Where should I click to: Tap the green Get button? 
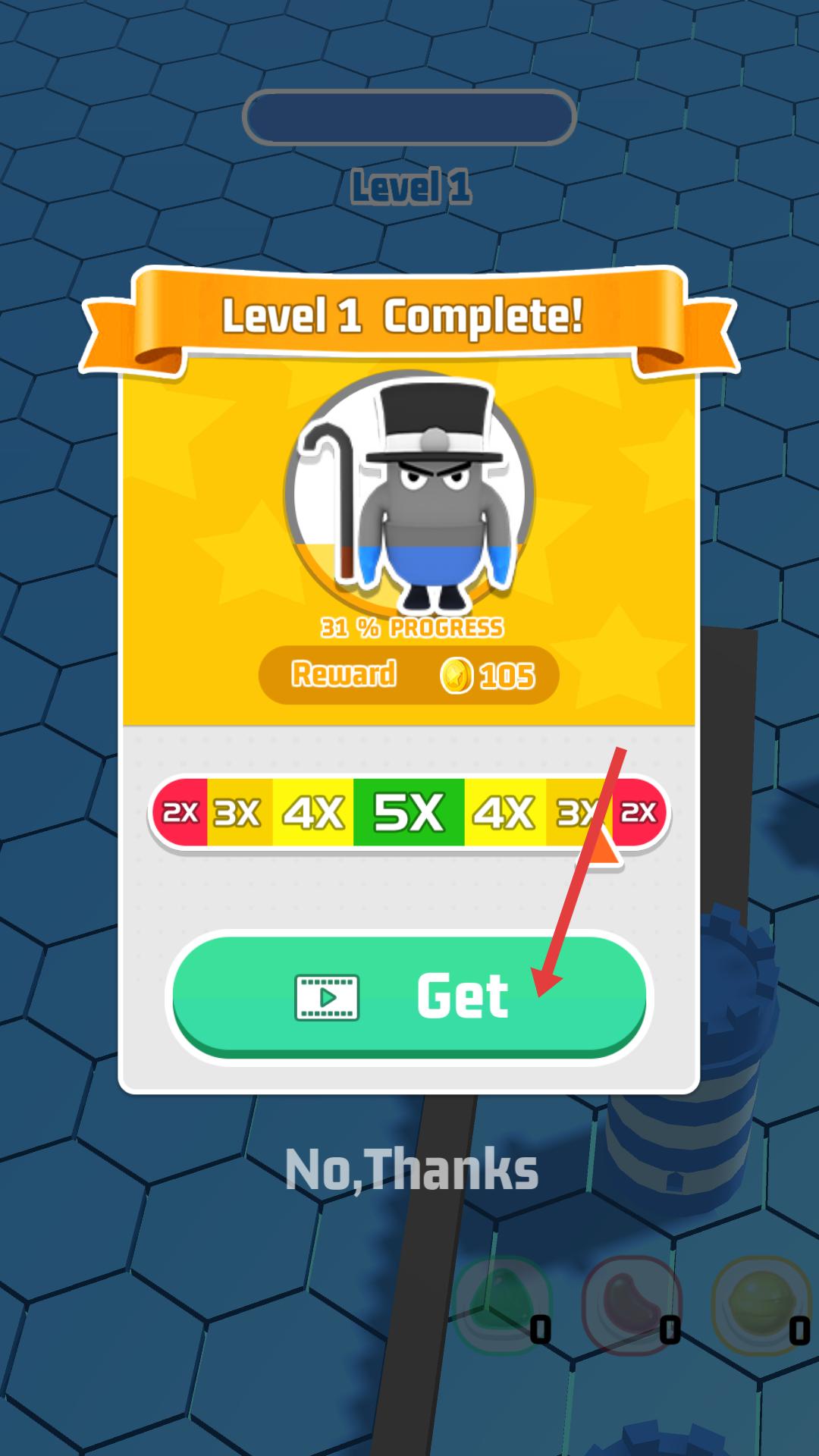click(409, 996)
